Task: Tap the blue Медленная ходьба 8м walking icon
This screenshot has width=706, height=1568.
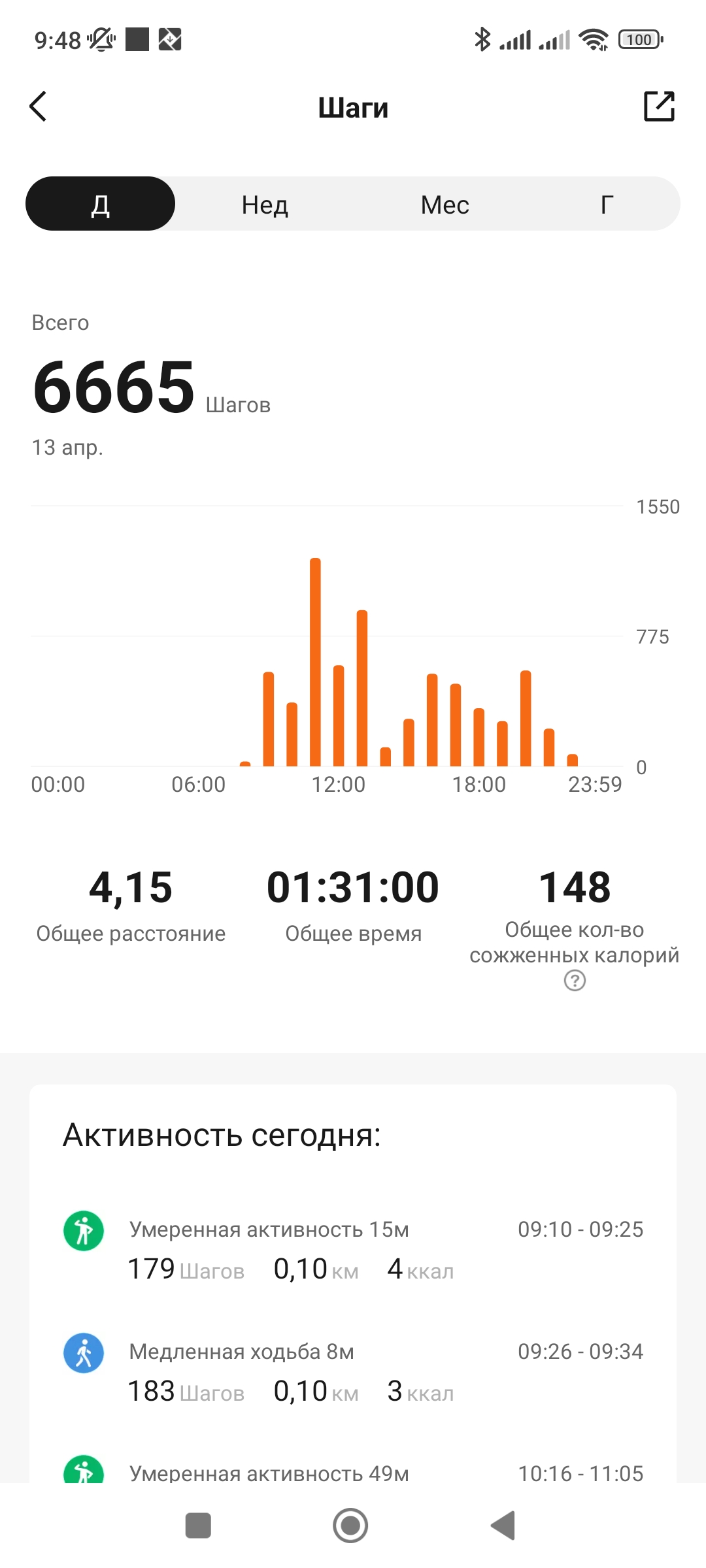Action: pyautogui.click(x=84, y=1351)
